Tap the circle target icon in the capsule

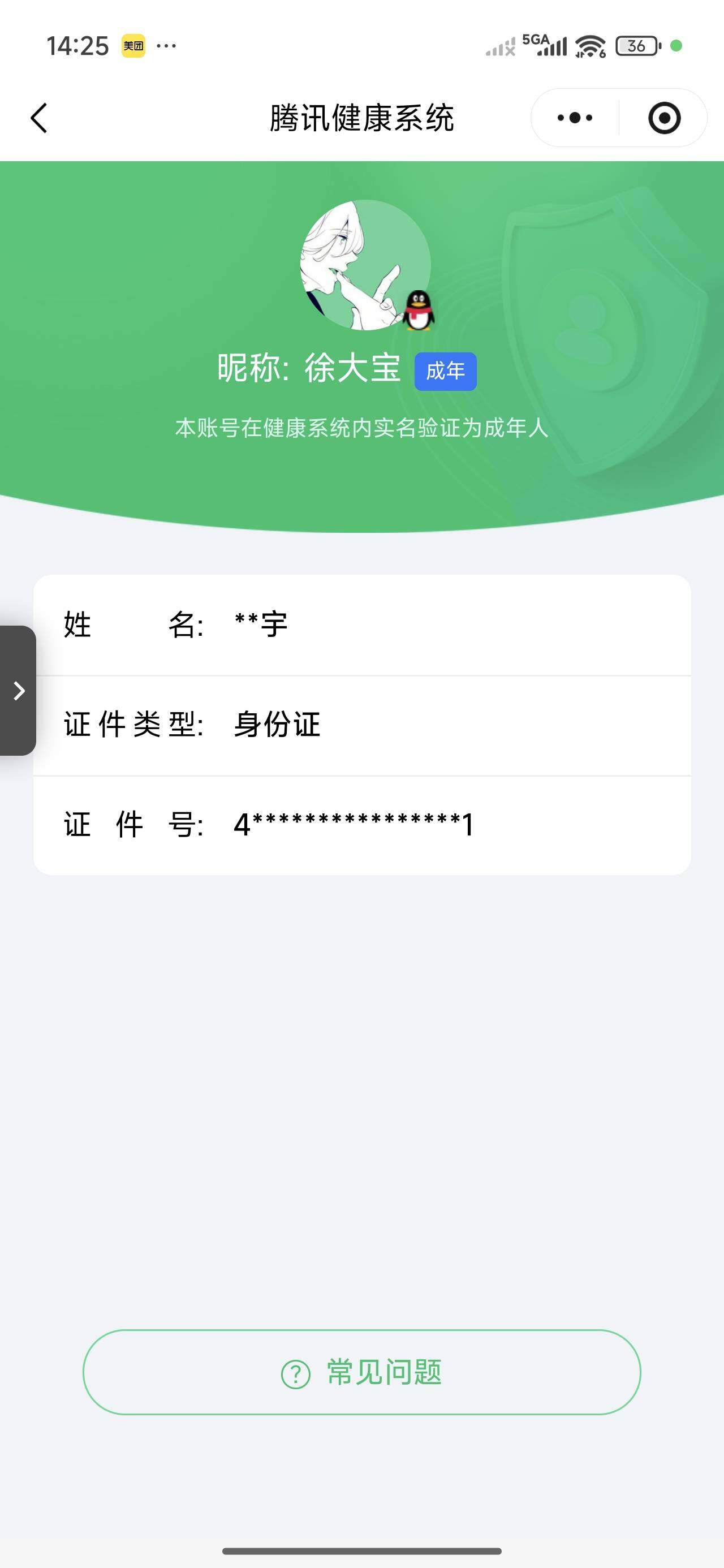pos(663,118)
